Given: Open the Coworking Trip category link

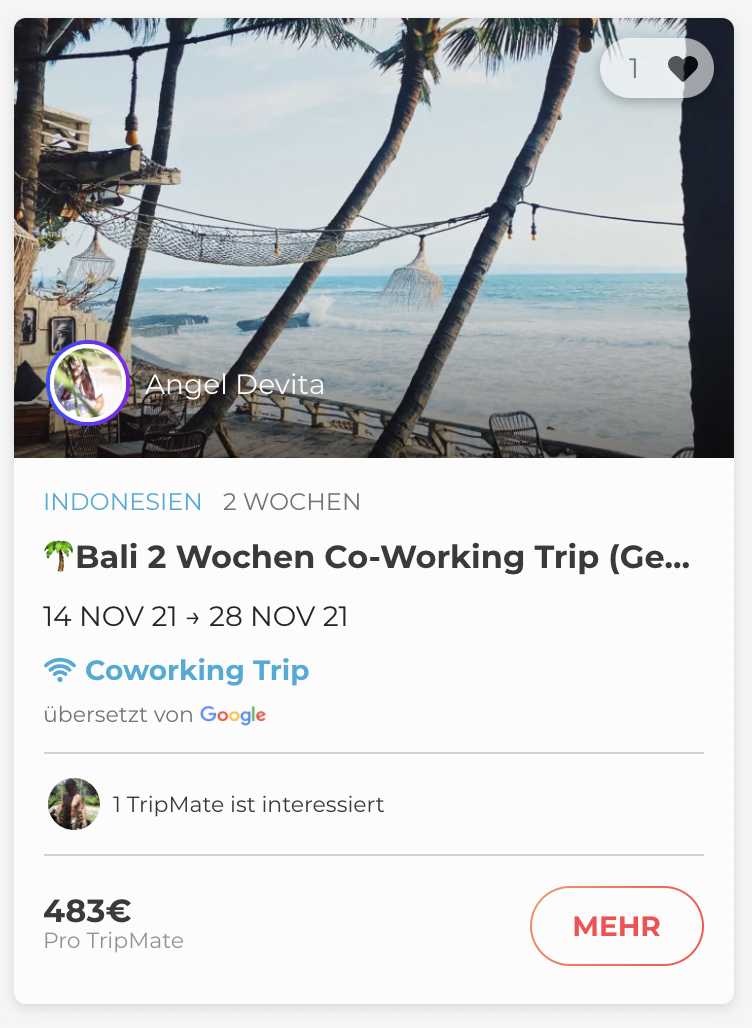Looking at the screenshot, I should [x=196, y=670].
